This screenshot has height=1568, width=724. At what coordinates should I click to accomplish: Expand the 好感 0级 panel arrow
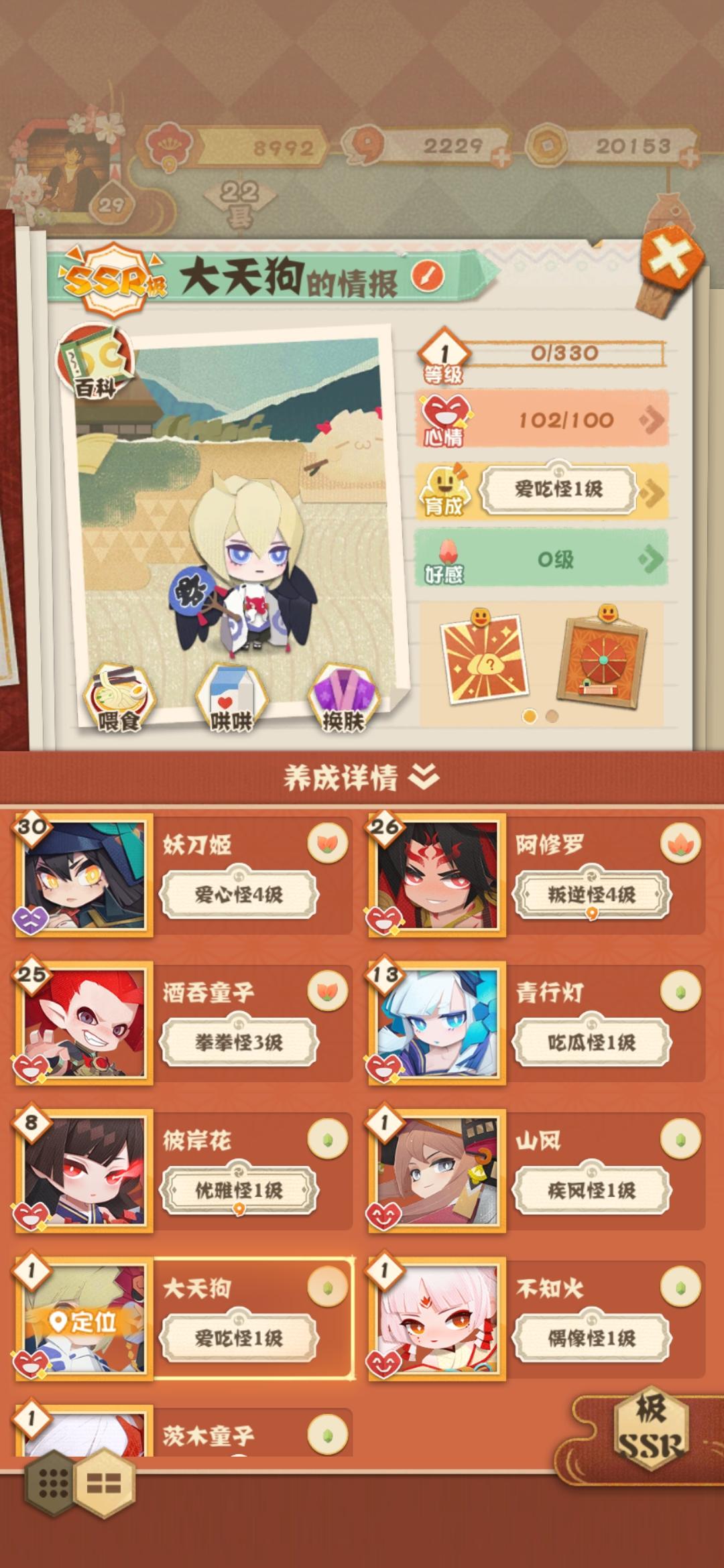click(x=650, y=560)
